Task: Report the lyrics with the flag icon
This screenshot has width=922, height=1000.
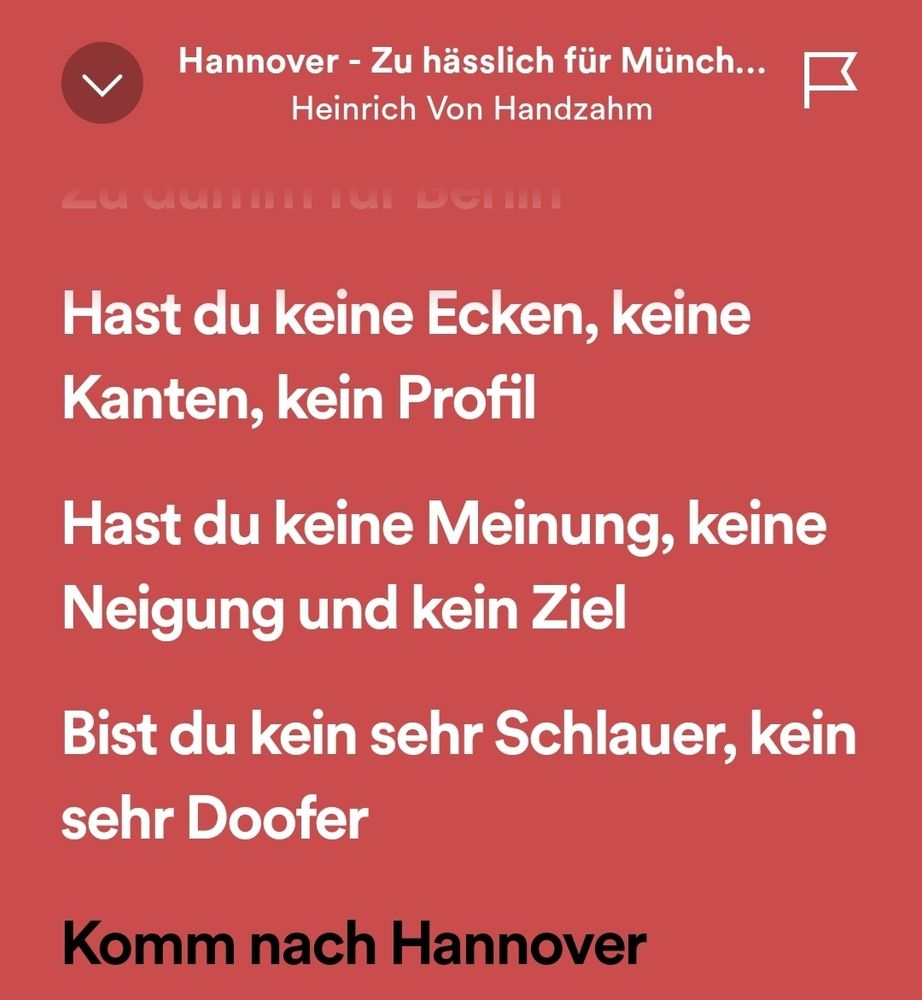Action: click(829, 80)
